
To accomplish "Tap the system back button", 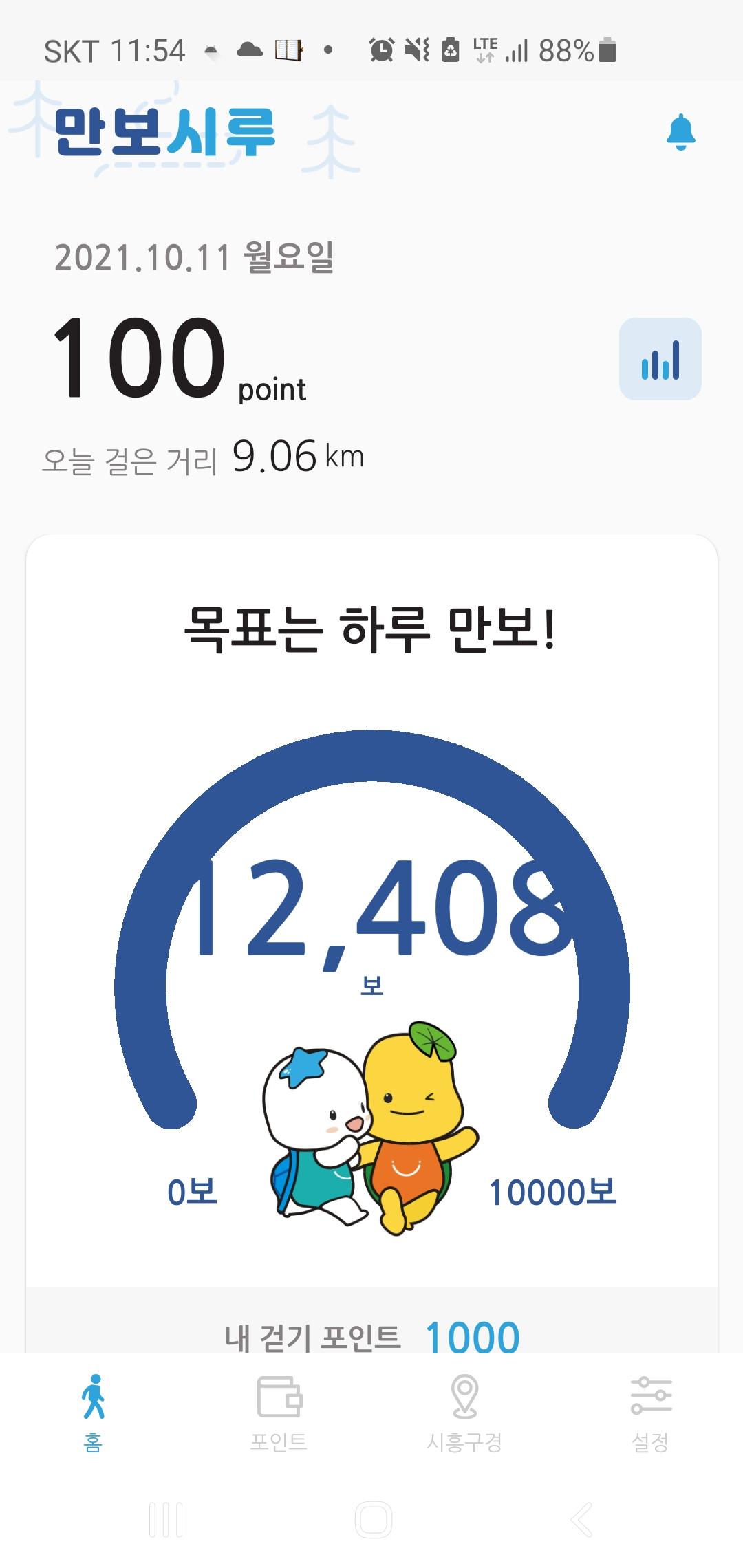I will [x=581, y=1520].
